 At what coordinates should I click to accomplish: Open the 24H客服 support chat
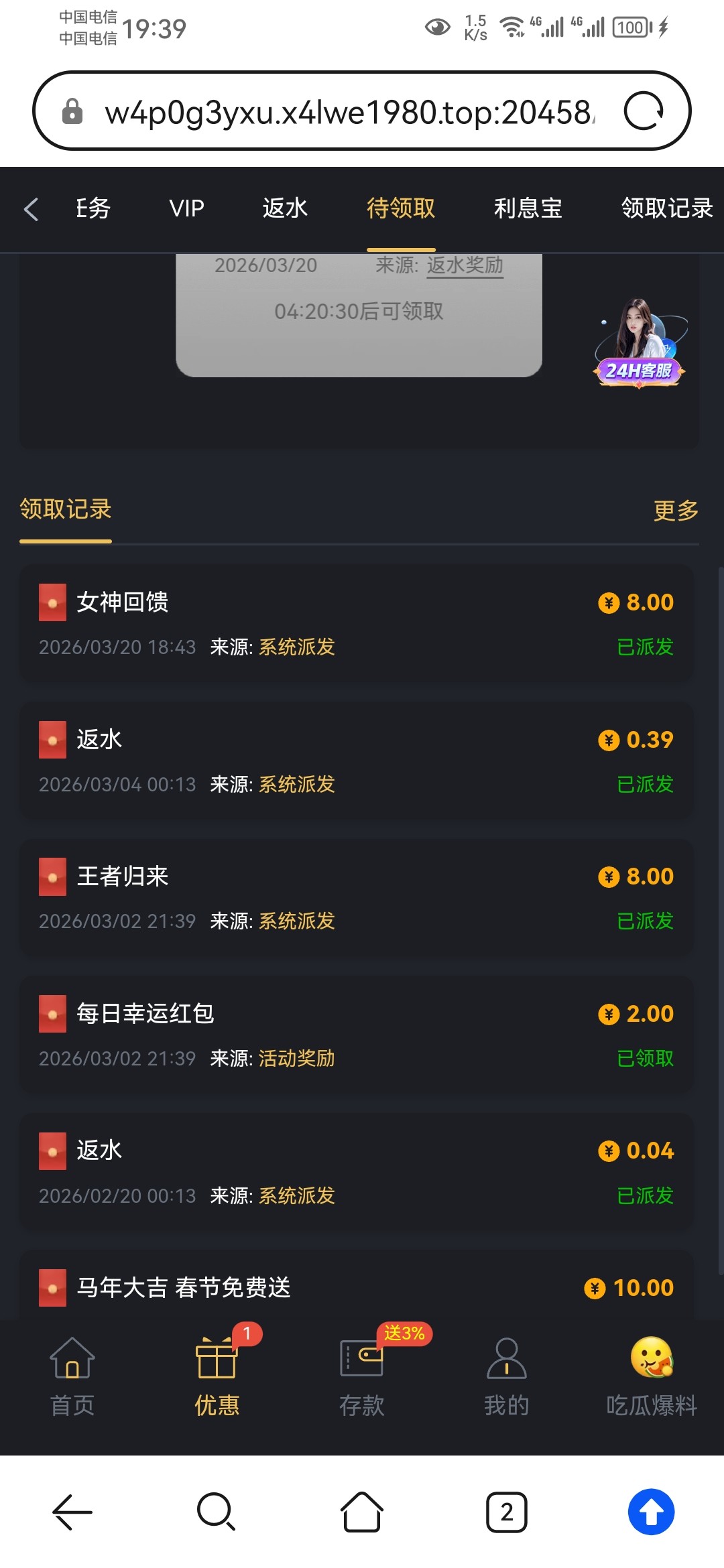click(x=639, y=343)
